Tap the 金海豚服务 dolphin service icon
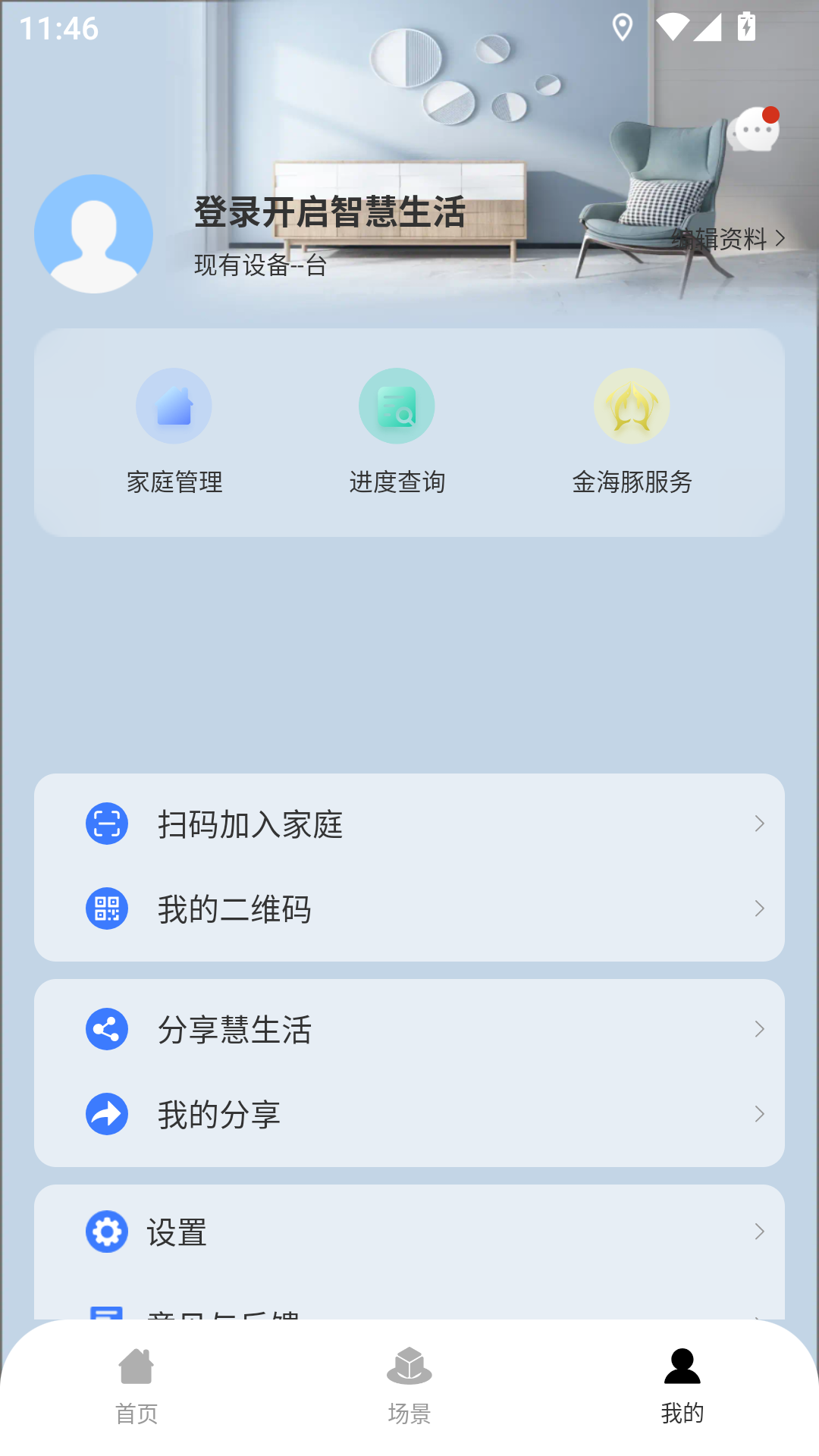 tap(633, 406)
